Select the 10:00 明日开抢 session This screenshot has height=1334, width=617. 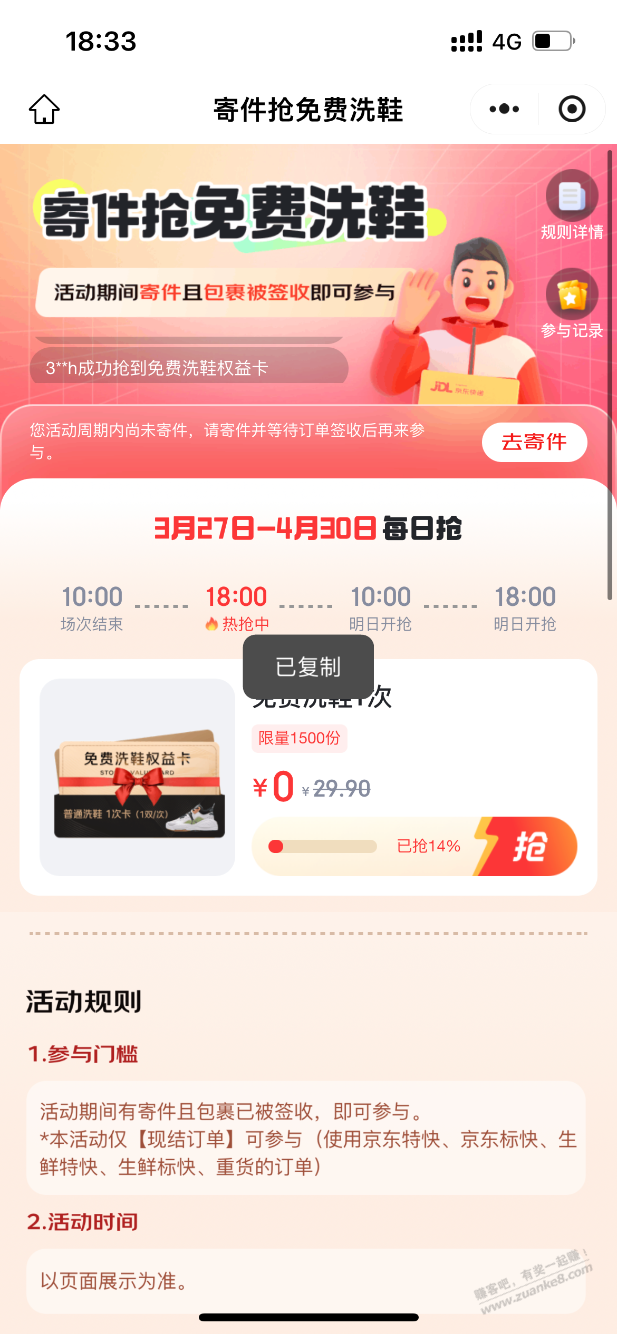pyautogui.click(x=380, y=608)
